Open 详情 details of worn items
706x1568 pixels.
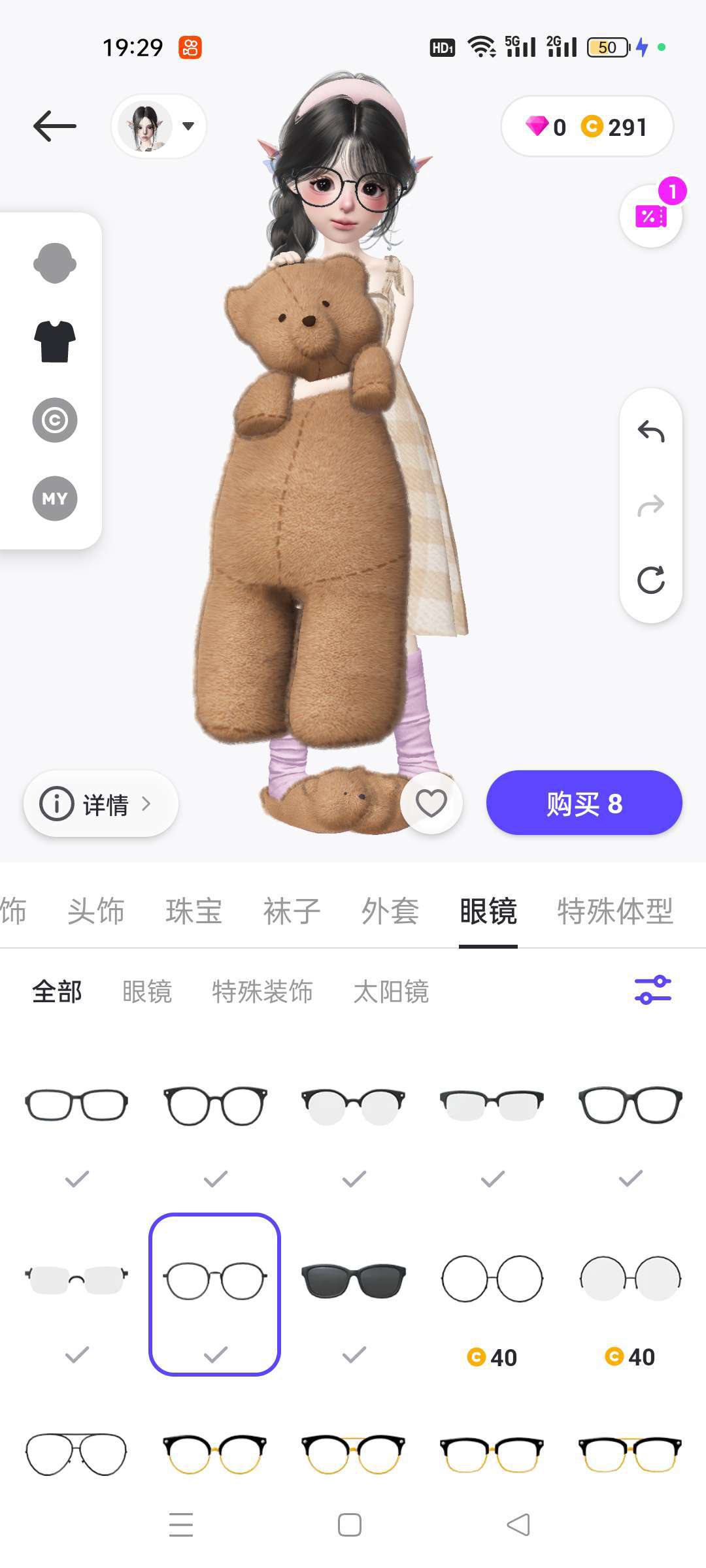click(101, 804)
